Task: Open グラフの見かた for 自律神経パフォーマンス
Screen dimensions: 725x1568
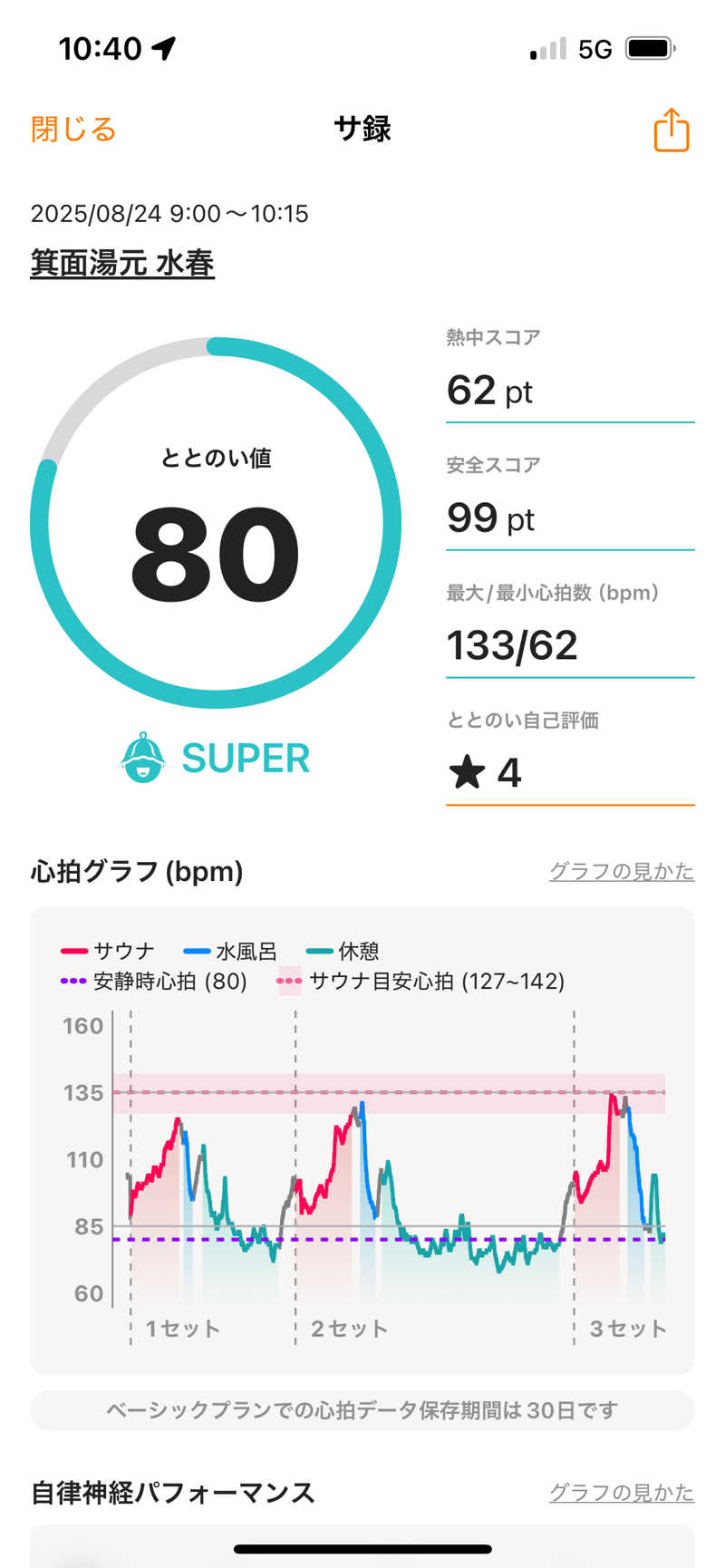Action: click(621, 1493)
